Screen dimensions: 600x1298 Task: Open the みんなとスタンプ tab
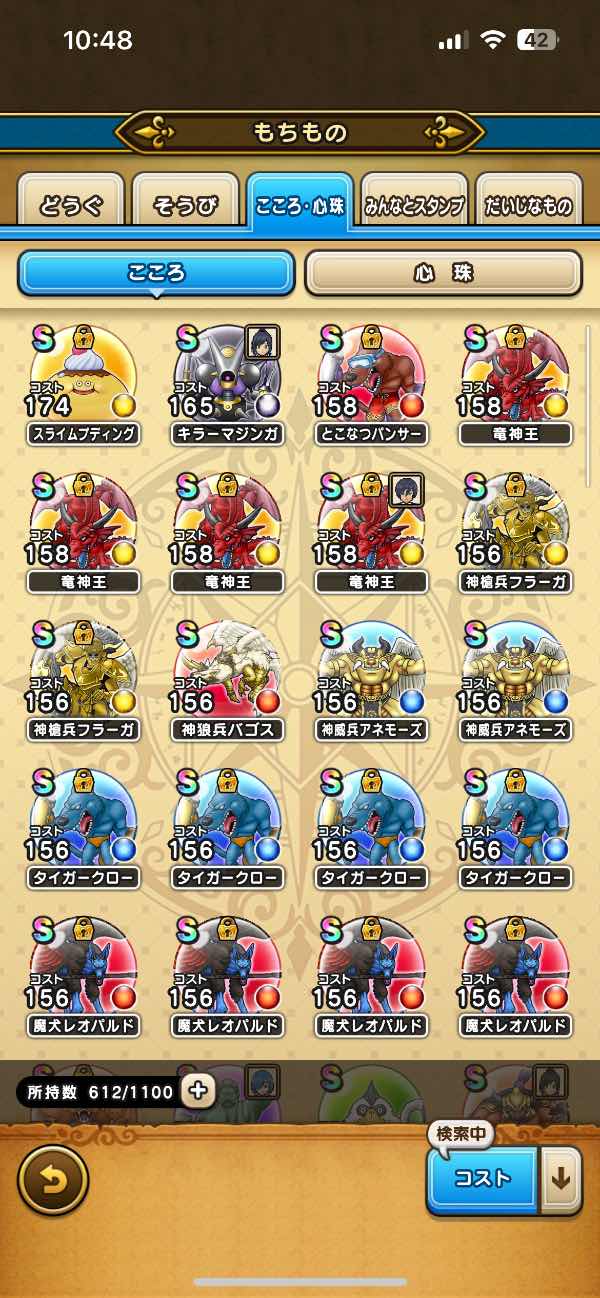point(414,206)
